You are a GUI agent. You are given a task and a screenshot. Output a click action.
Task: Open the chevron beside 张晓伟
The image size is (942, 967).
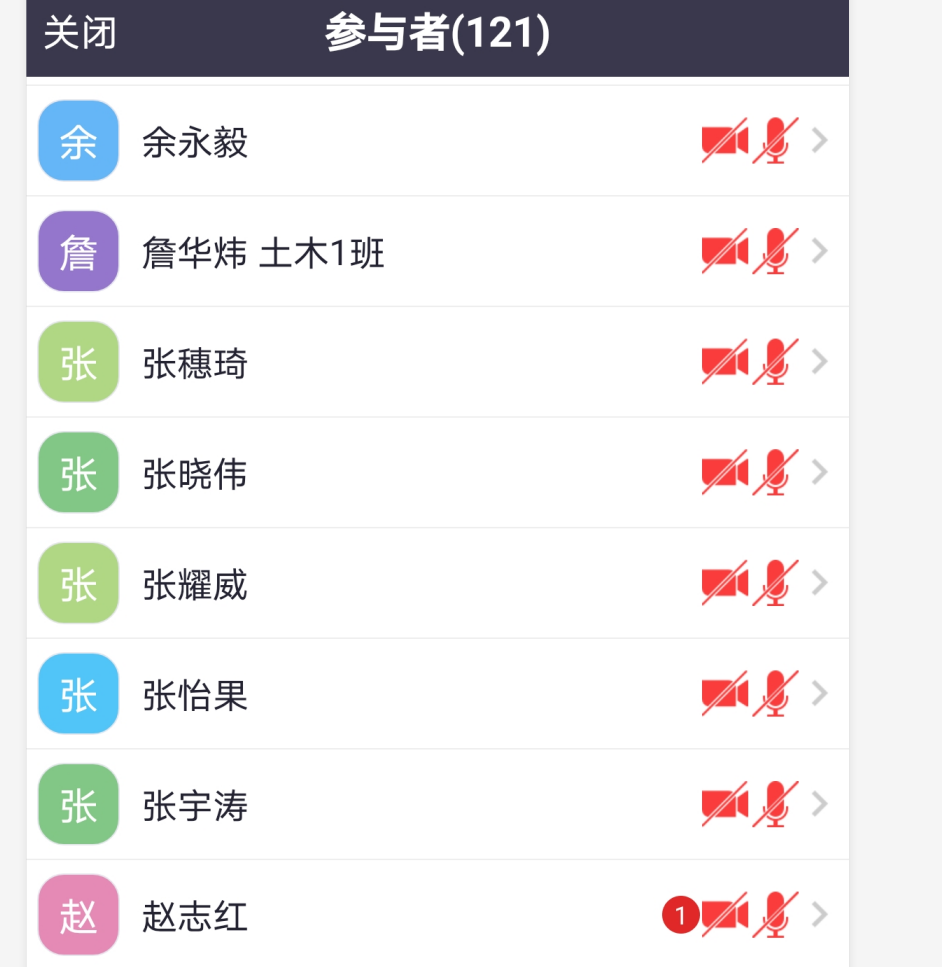tap(820, 472)
